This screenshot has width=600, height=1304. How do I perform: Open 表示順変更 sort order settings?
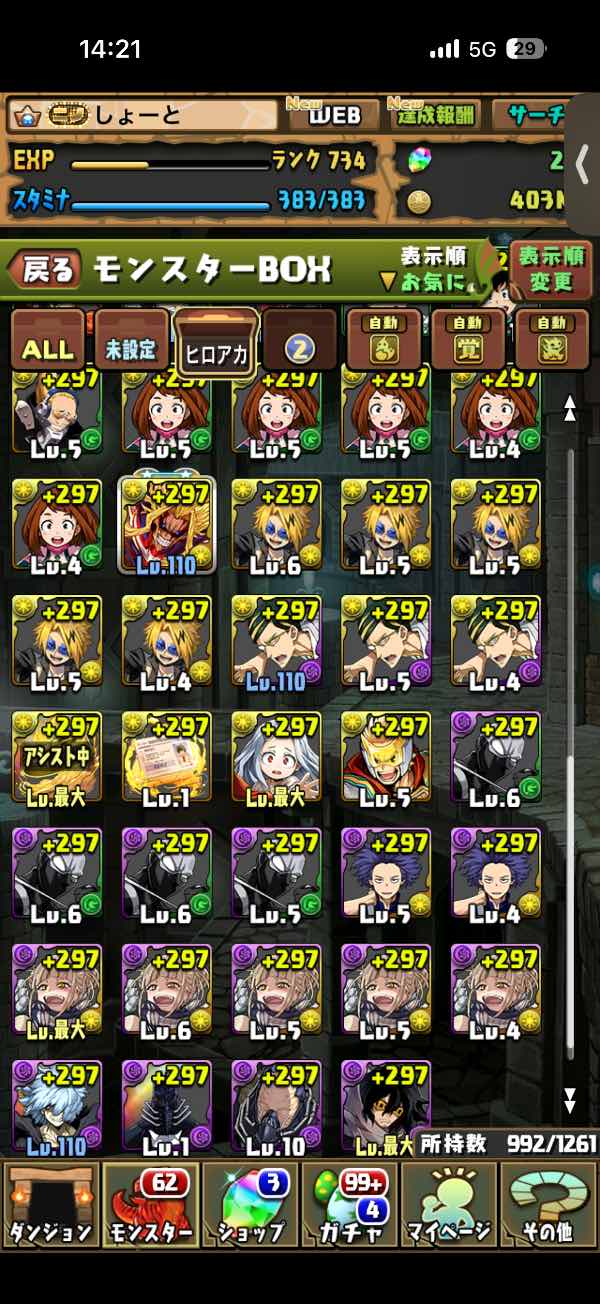(550, 268)
